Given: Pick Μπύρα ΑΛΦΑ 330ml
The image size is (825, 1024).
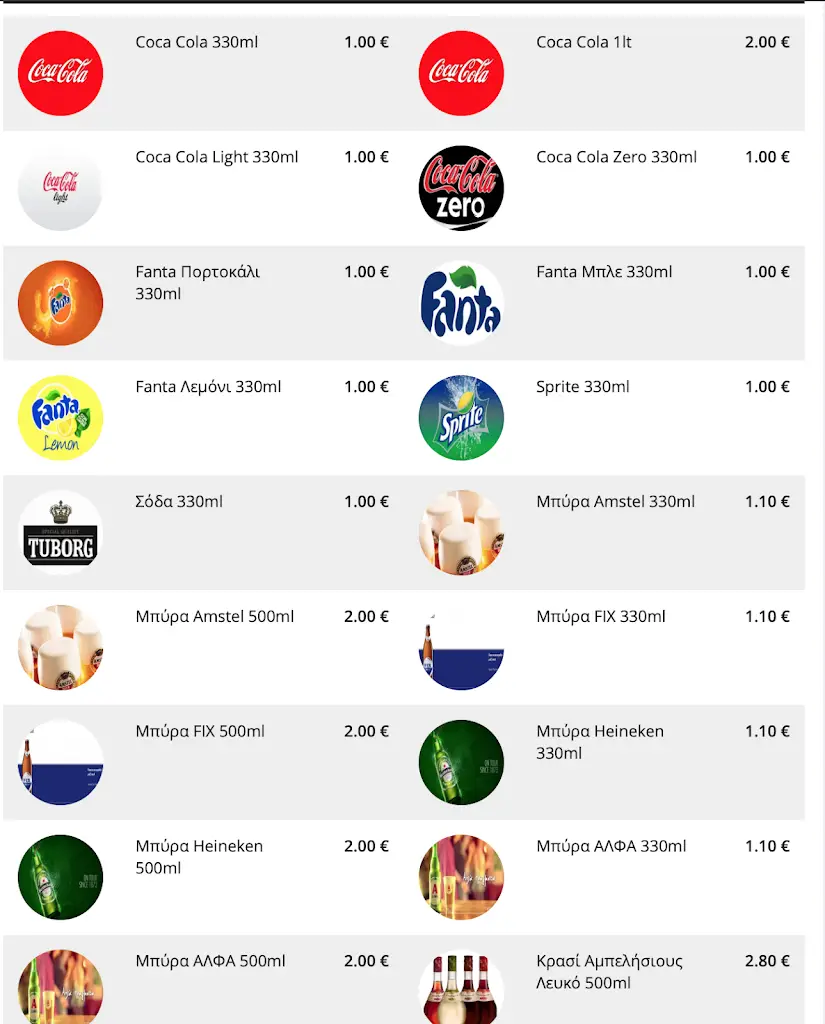Looking at the screenshot, I should tap(611, 847).
